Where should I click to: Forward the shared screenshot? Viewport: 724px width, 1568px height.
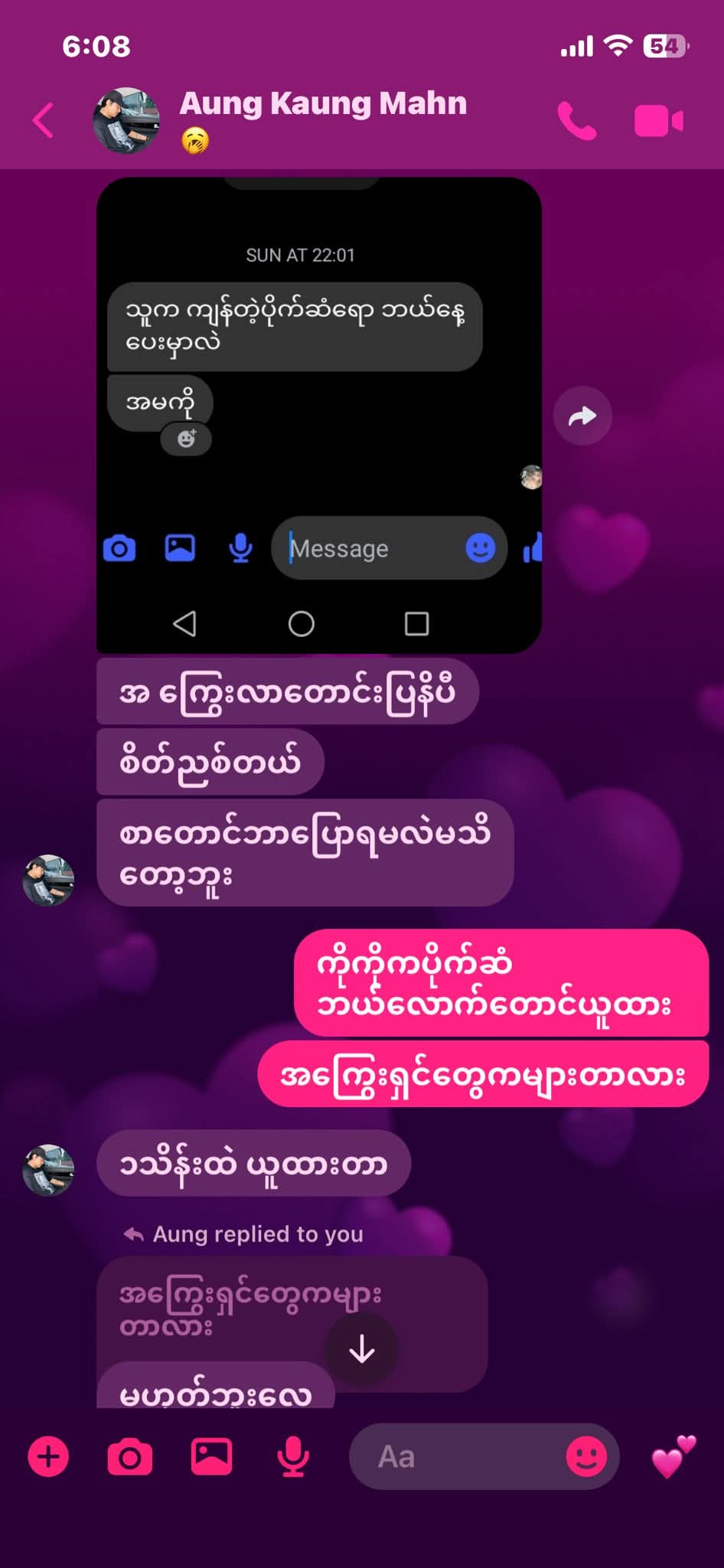pos(582,416)
